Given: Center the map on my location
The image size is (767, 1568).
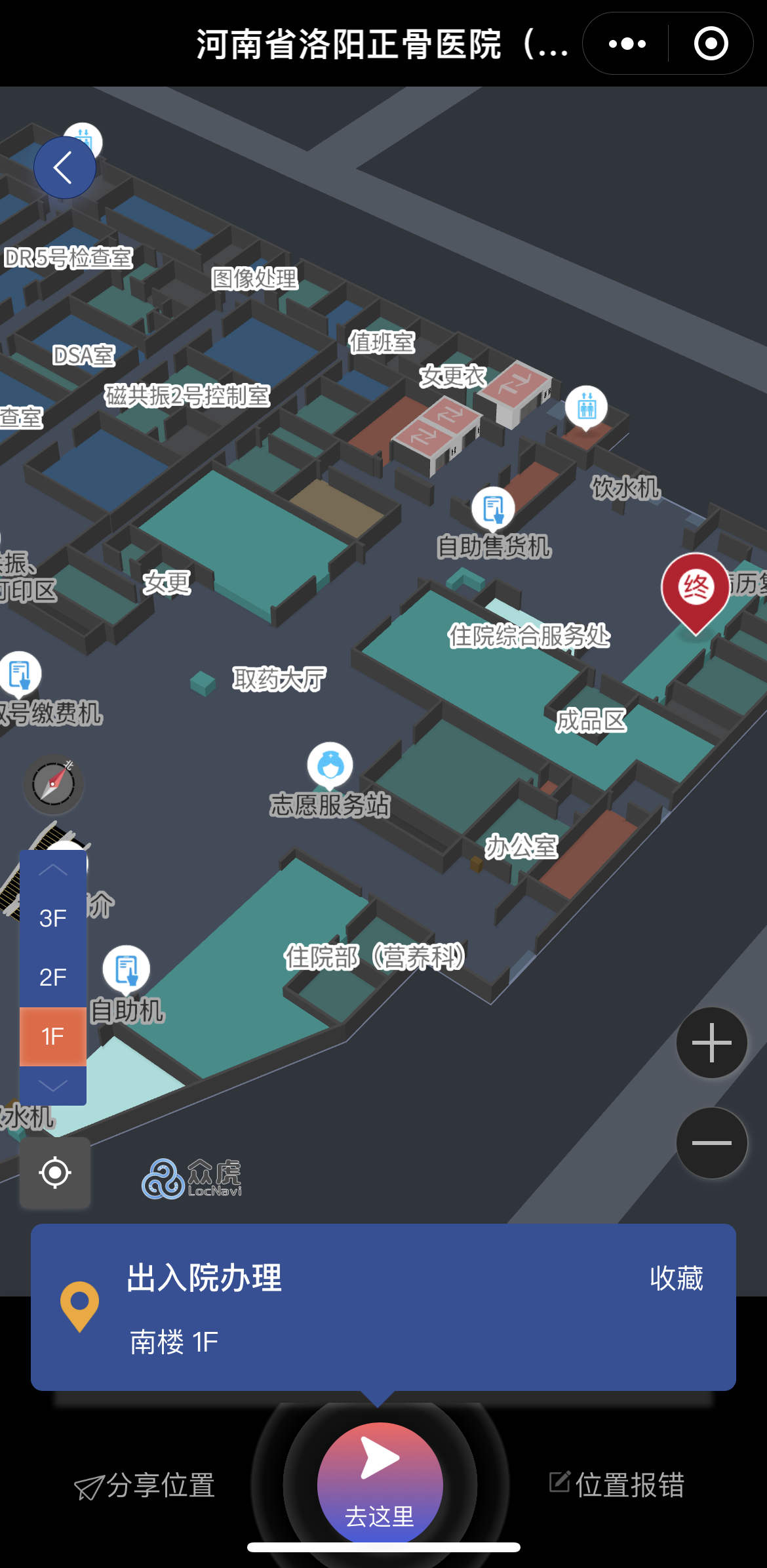Looking at the screenshot, I should 55,1173.
